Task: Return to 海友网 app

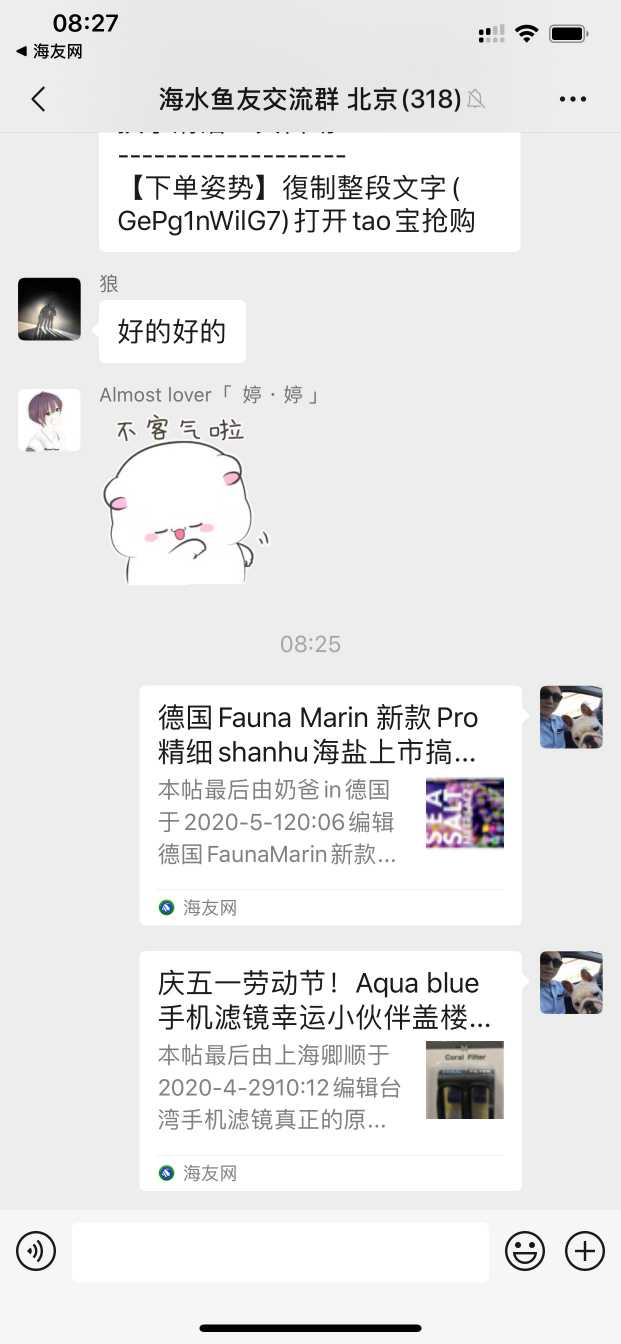Action: (49, 51)
